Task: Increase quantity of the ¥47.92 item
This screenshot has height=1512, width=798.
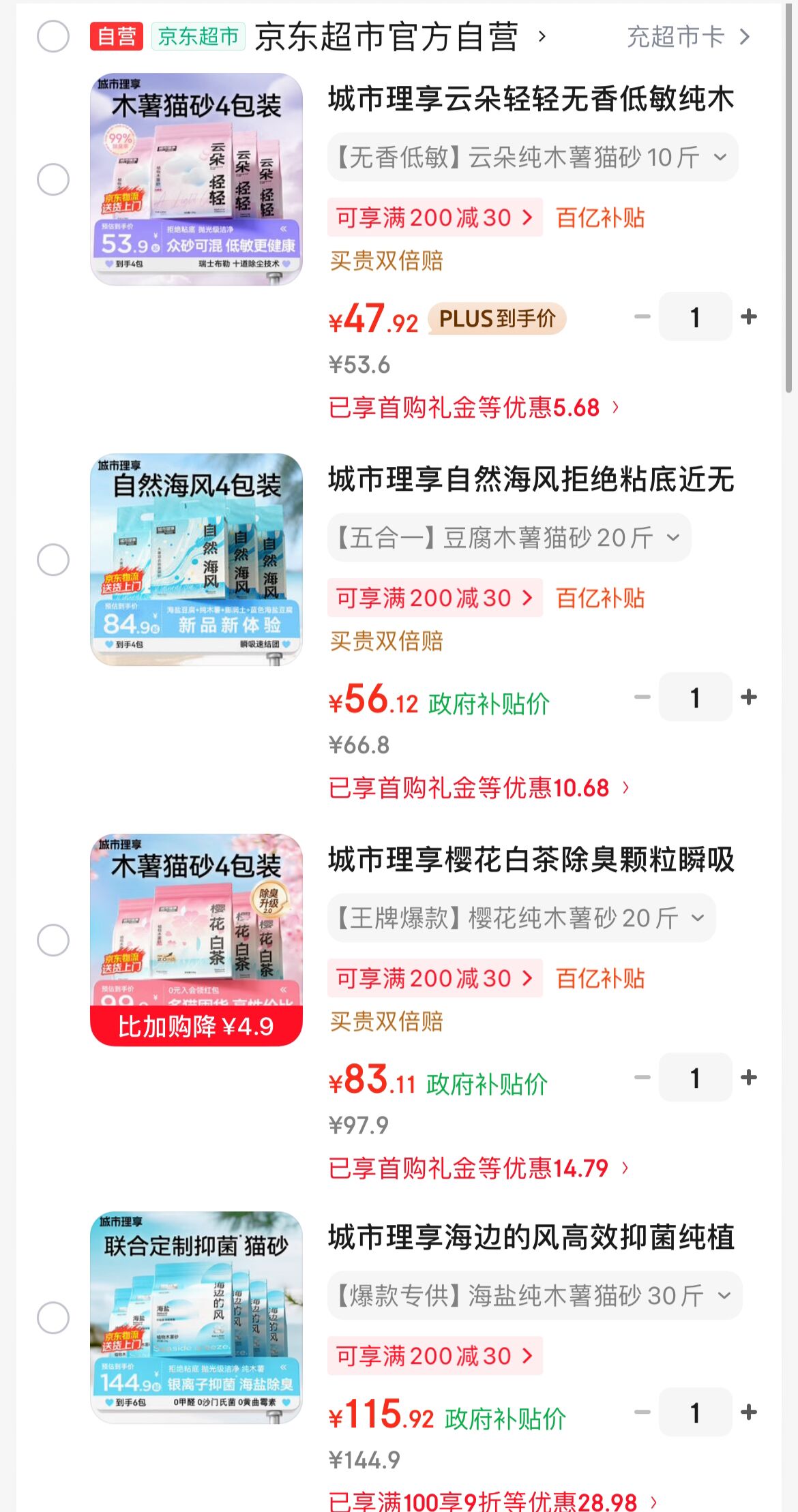Action: coord(749,317)
